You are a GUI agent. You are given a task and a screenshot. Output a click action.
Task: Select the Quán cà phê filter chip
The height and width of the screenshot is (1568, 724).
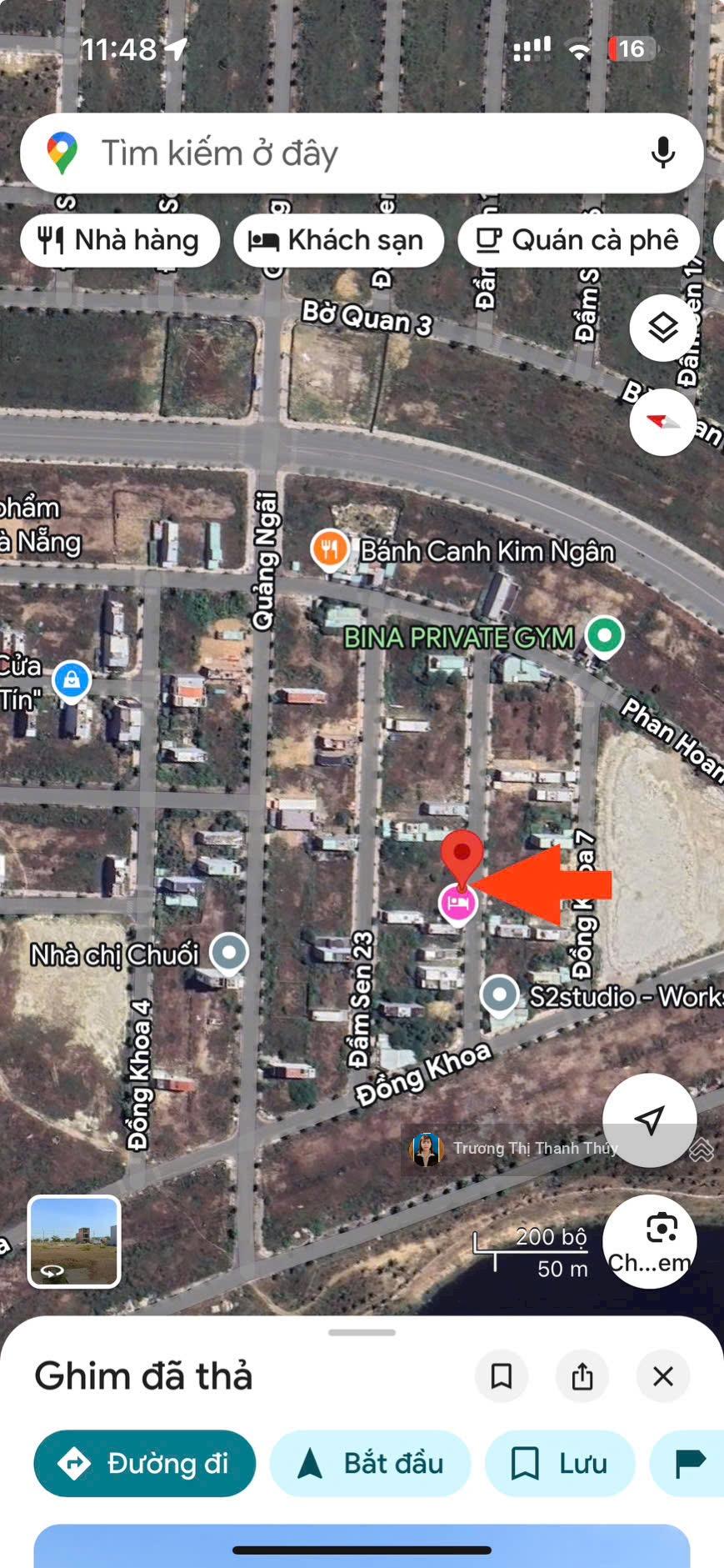tap(578, 240)
